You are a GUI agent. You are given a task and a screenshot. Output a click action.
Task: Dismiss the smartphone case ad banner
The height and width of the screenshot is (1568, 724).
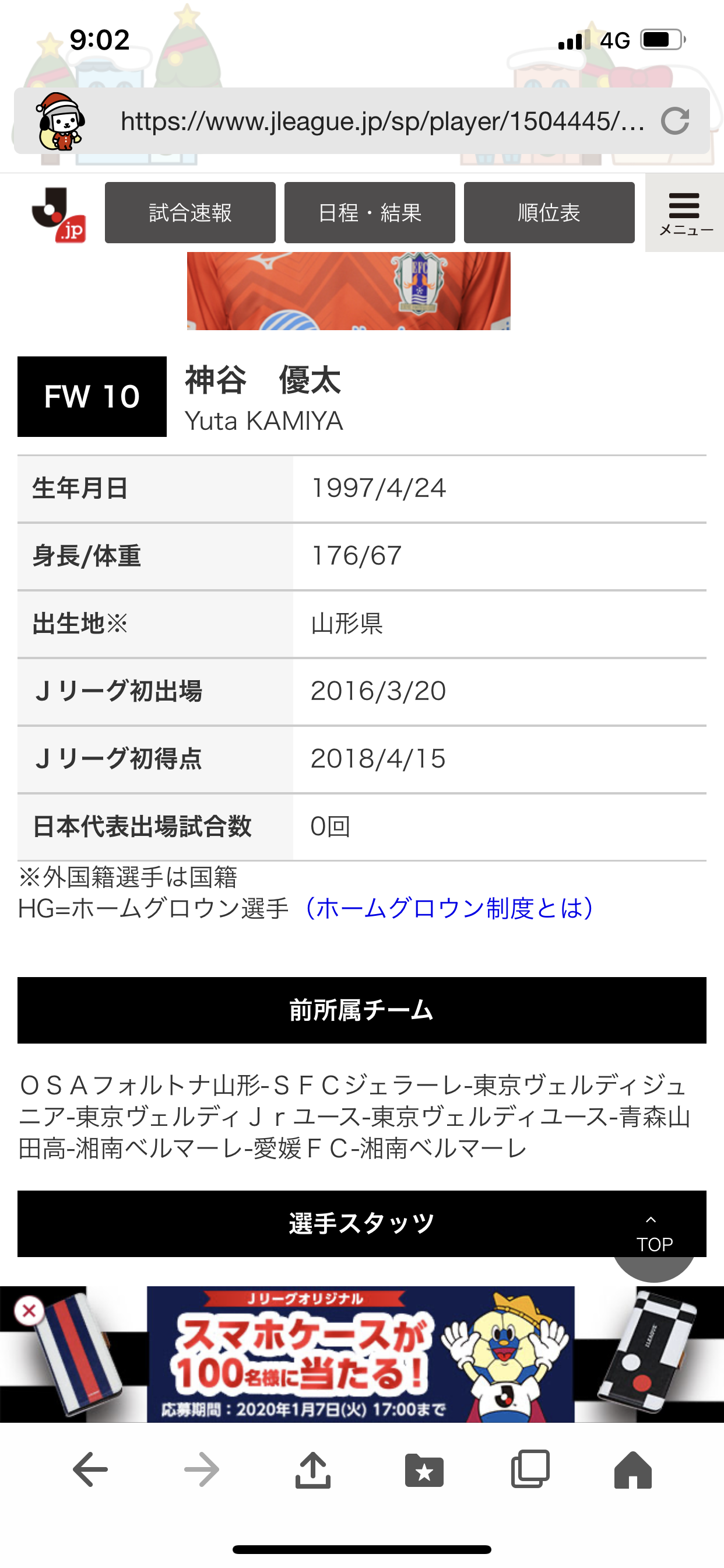29,1311
